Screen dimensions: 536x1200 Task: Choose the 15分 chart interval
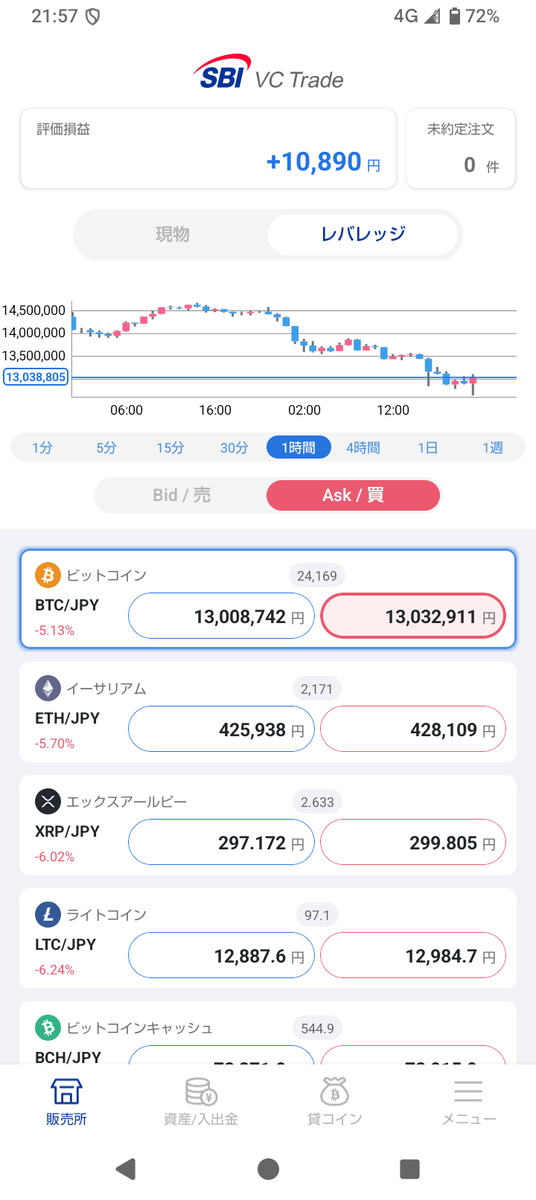170,448
